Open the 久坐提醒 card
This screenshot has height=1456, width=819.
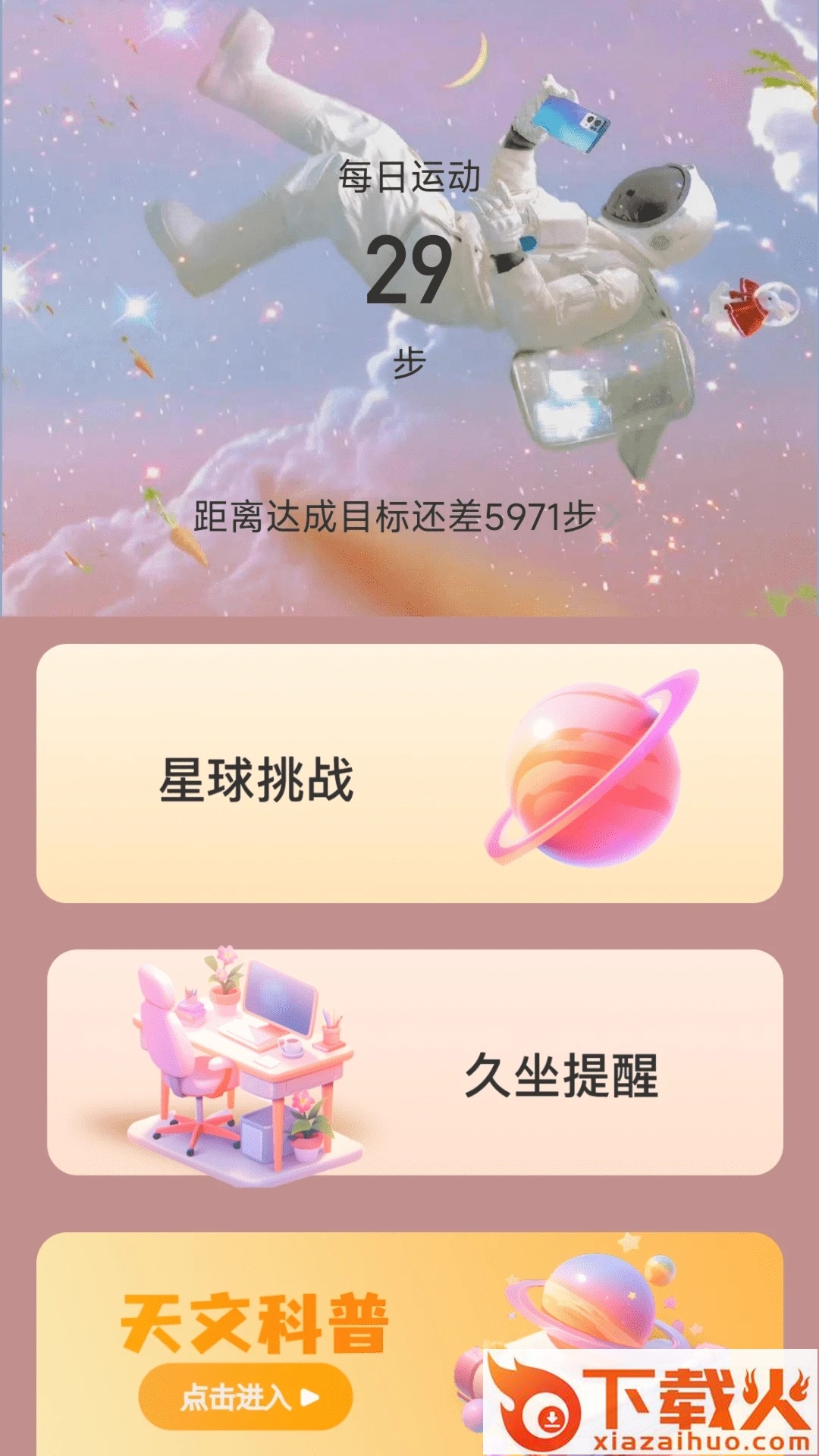(x=414, y=1063)
